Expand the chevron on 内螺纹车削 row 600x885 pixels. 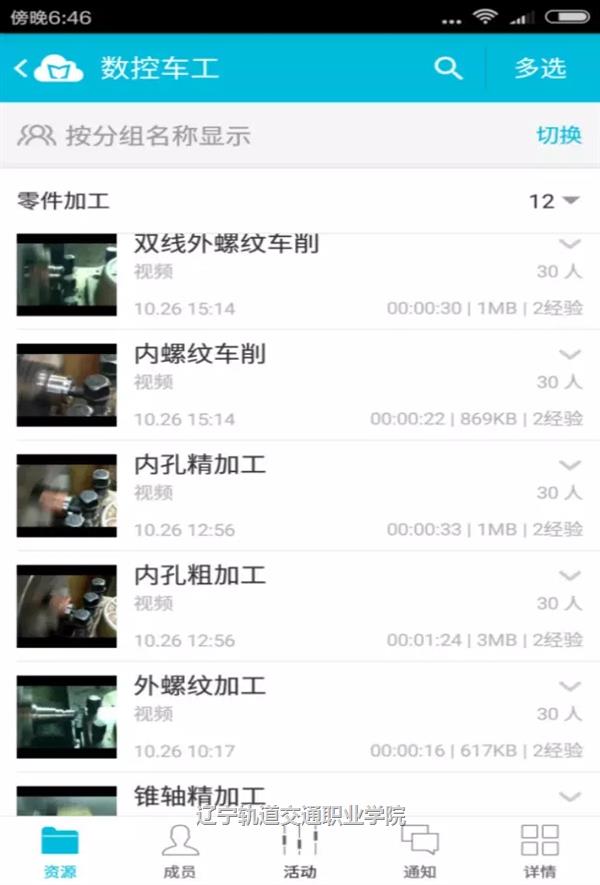click(569, 354)
